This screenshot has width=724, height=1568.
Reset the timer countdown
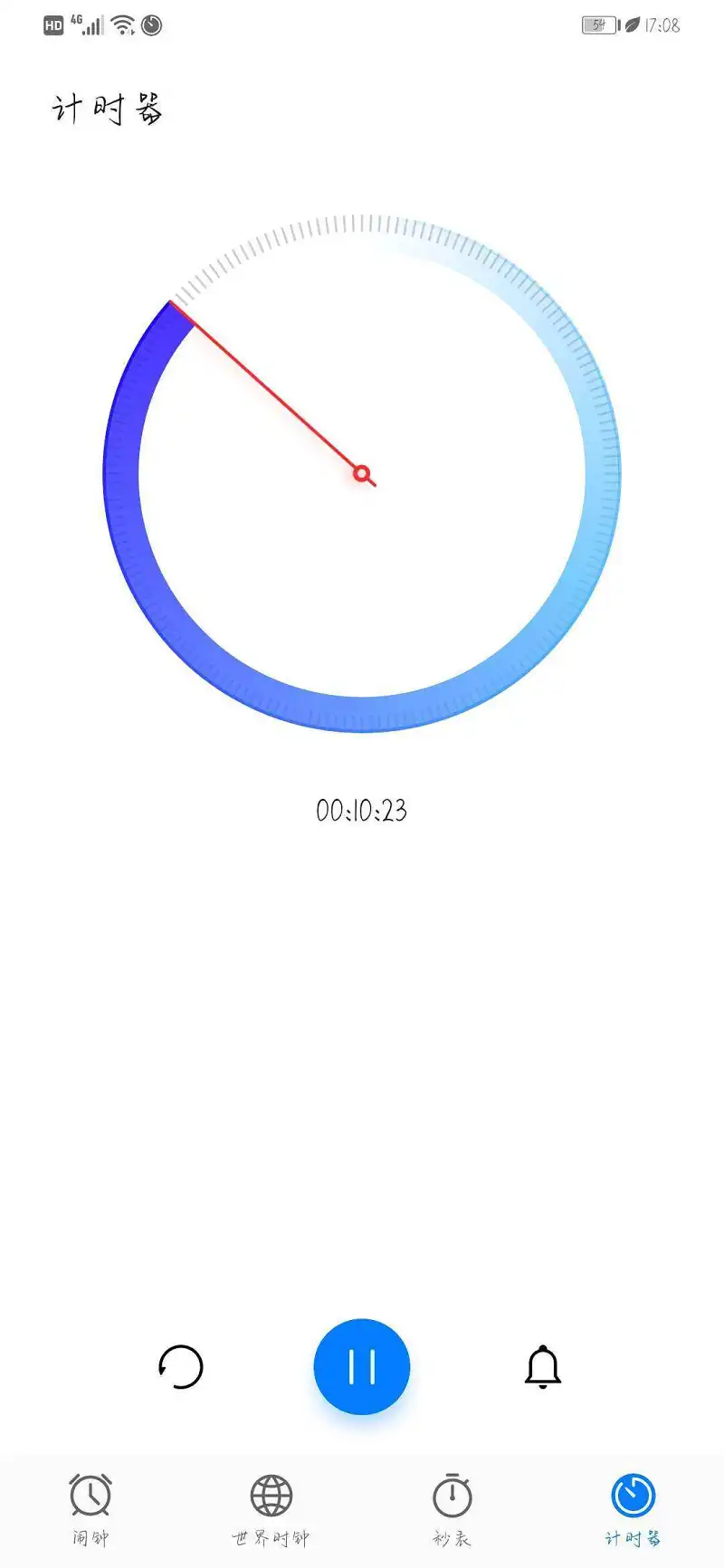181,1366
